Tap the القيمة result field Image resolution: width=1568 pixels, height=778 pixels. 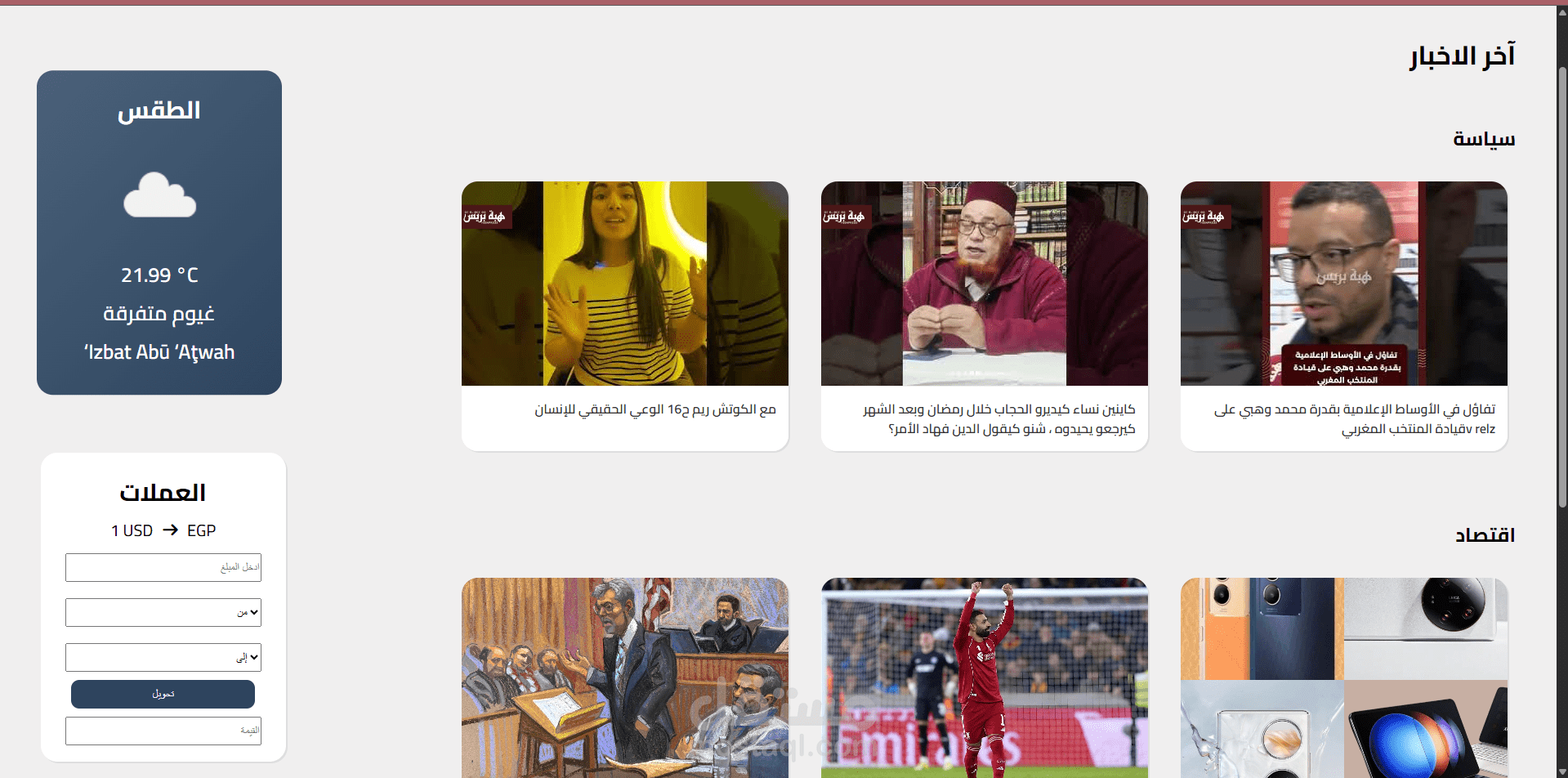click(163, 731)
